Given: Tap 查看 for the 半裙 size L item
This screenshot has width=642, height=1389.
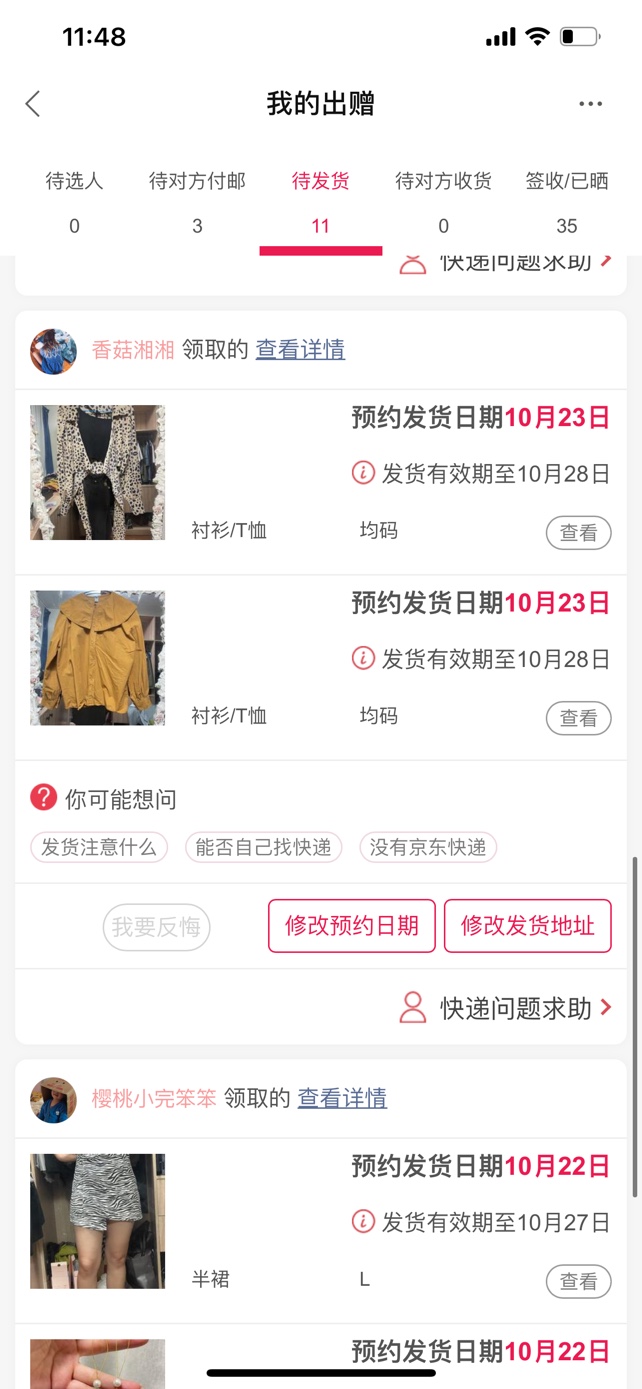Looking at the screenshot, I should [578, 1281].
